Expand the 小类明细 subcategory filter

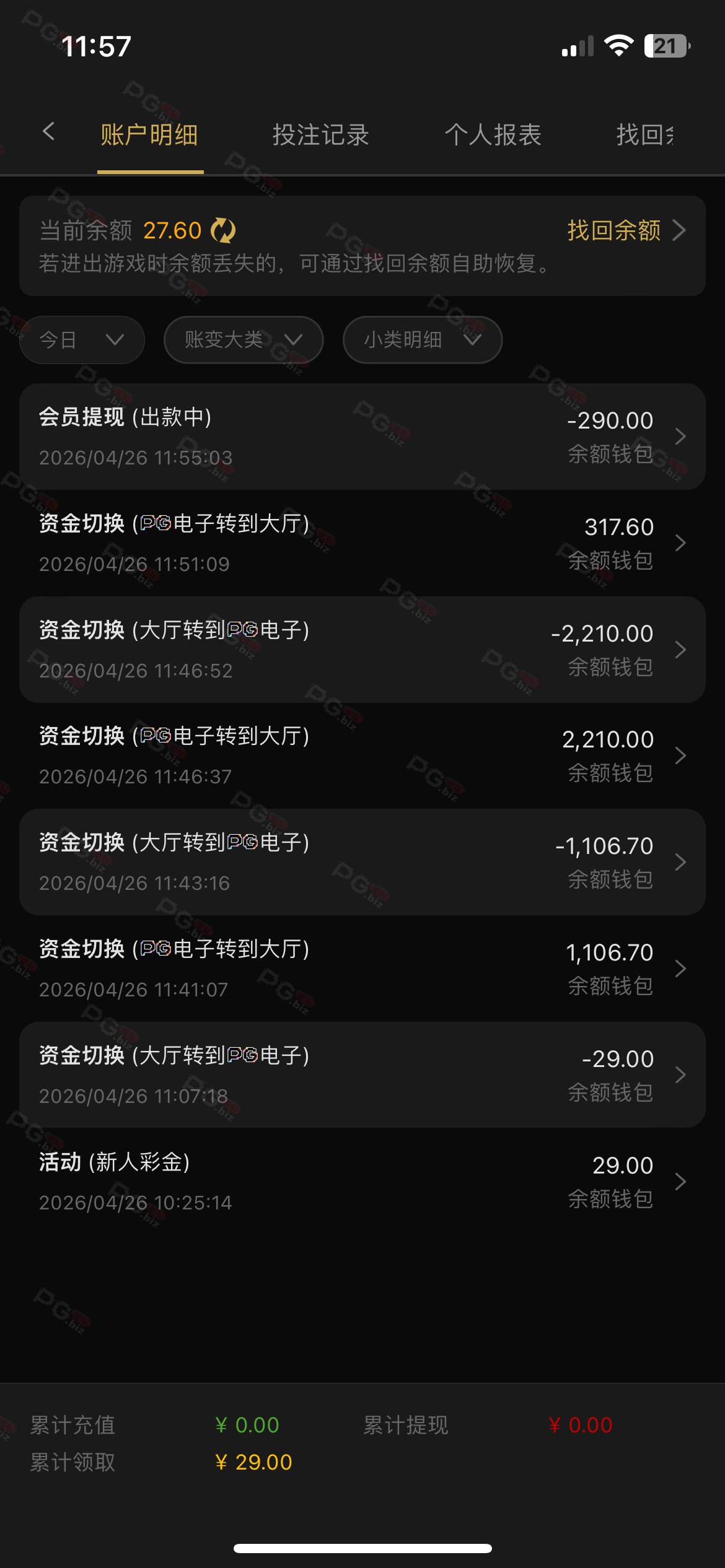point(422,340)
